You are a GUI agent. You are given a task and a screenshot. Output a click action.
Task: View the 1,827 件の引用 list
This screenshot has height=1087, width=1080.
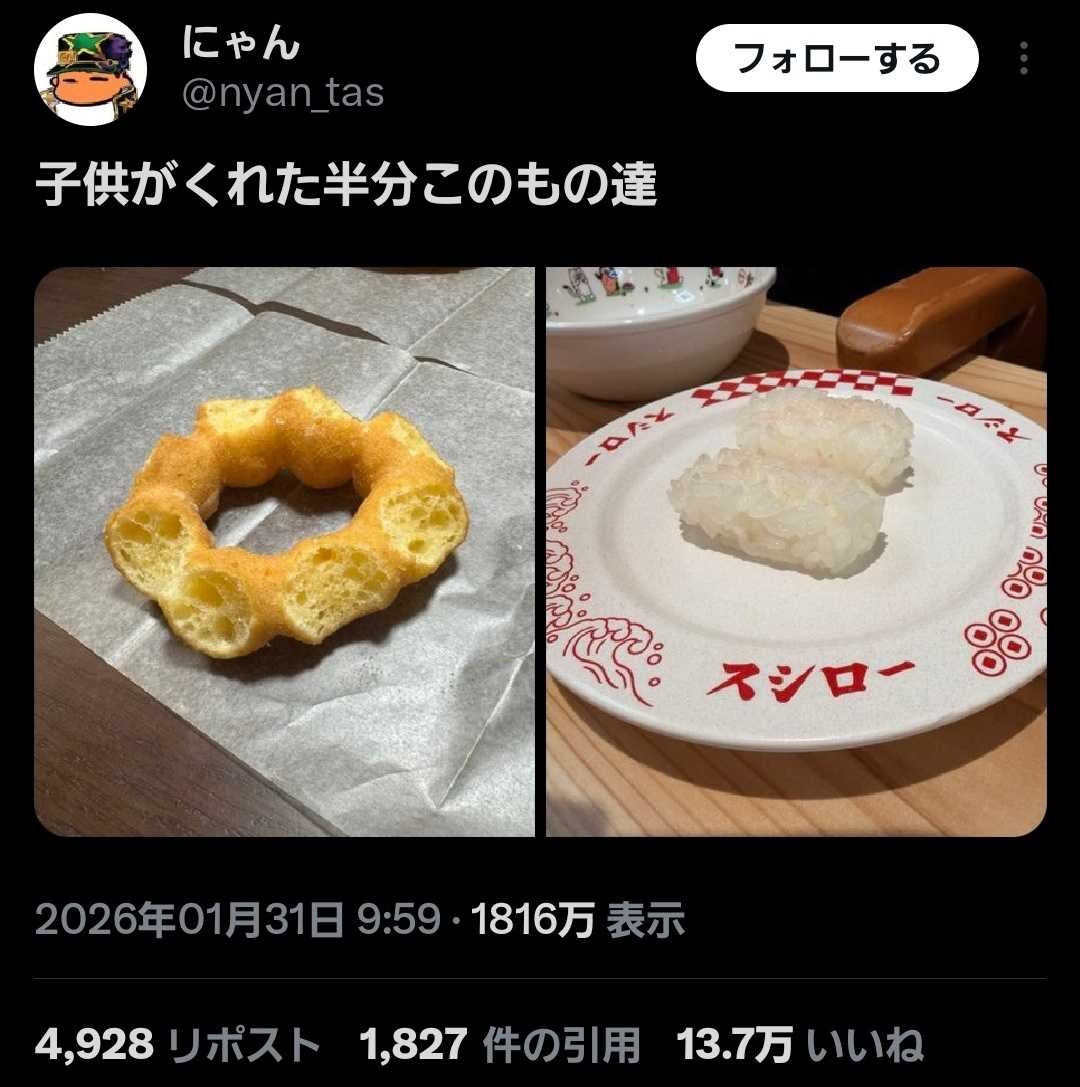(499, 1046)
